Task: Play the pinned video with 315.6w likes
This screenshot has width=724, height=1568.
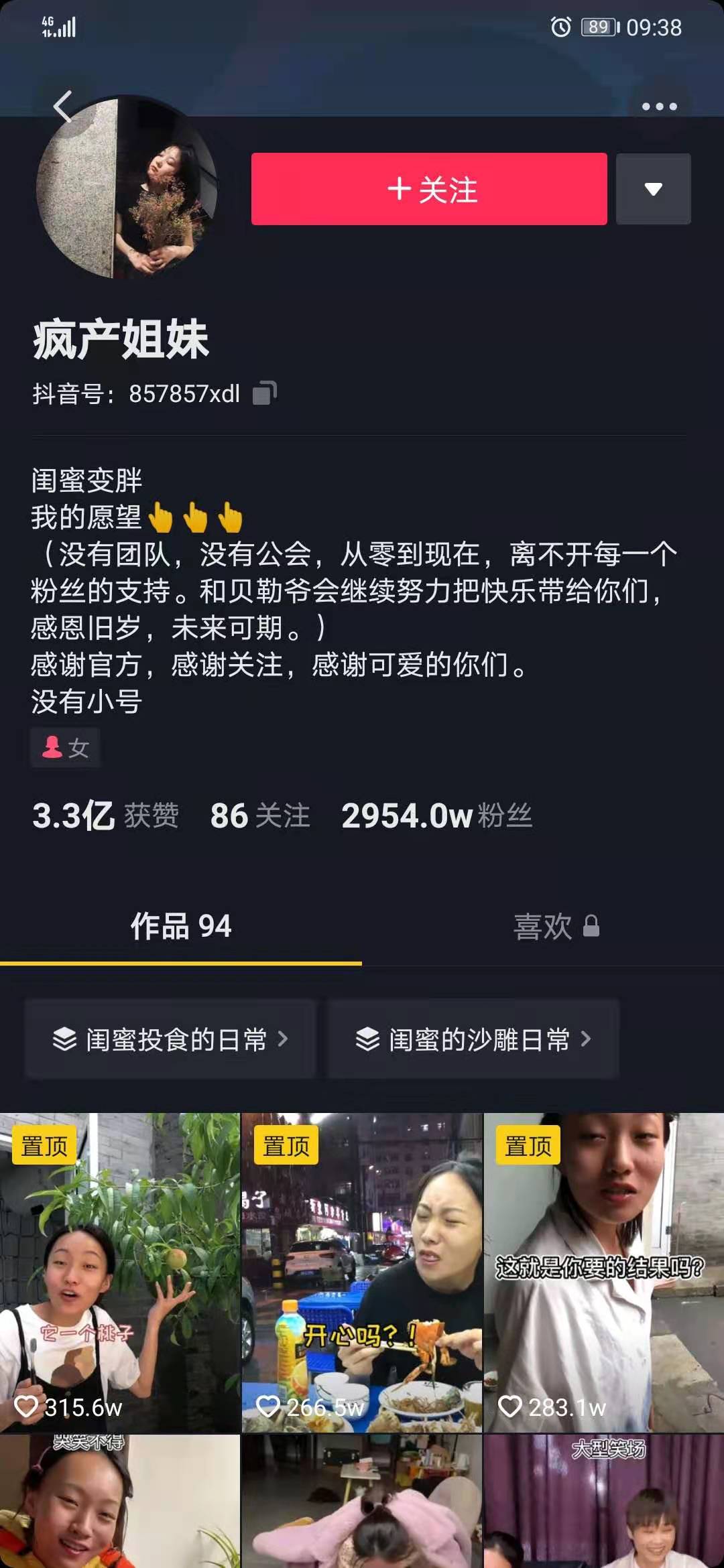Action: (120, 1273)
